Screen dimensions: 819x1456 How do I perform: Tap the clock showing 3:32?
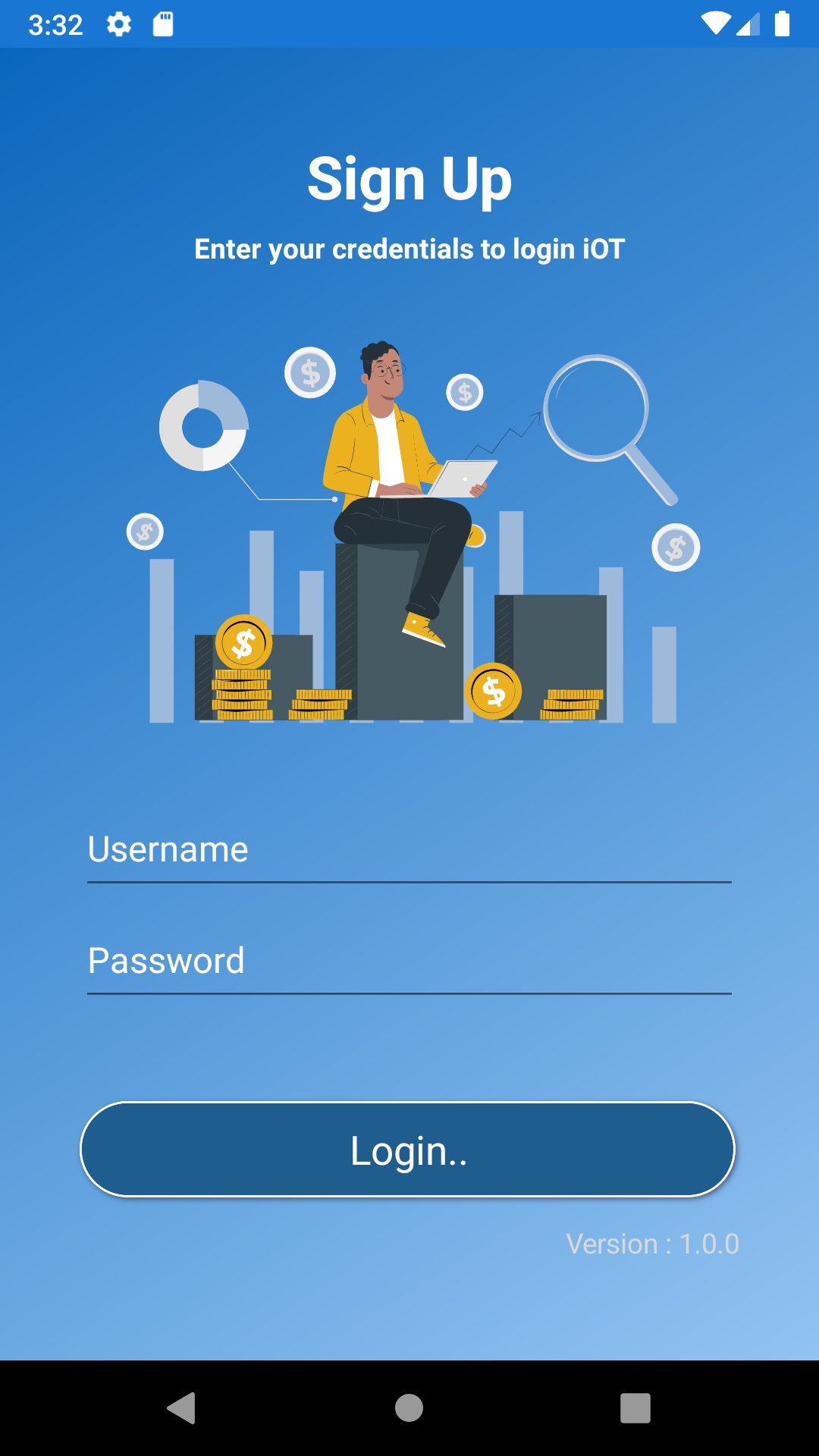coord(57,23)
